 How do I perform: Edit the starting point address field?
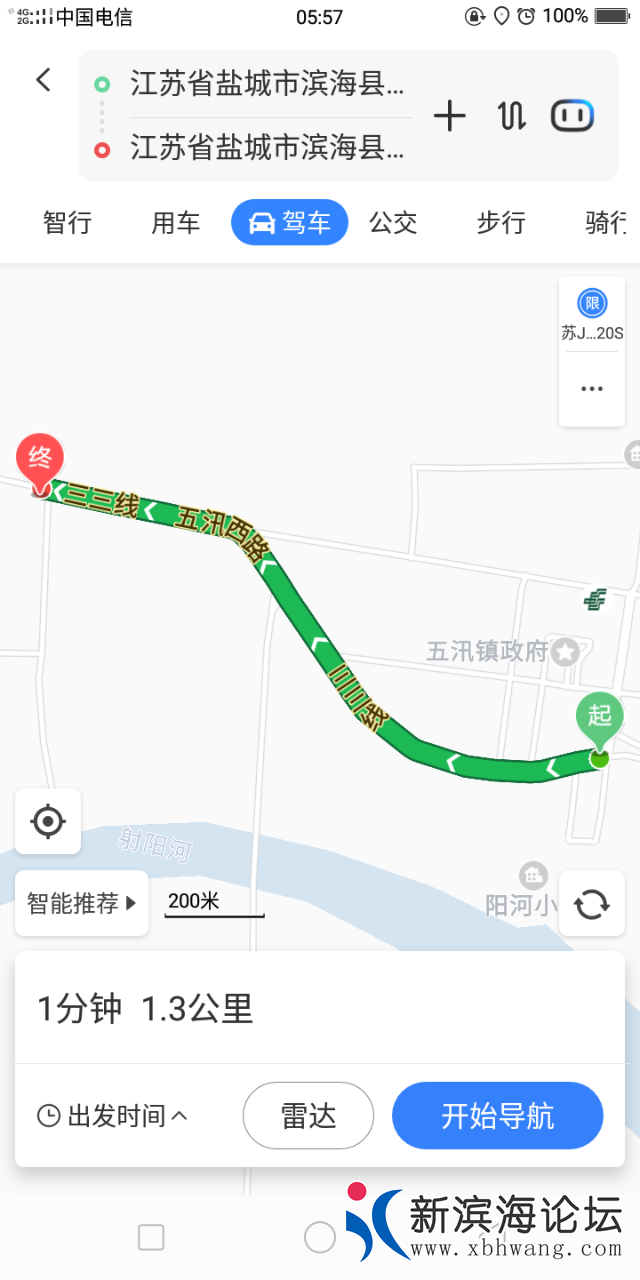click(x=267, y=84)
